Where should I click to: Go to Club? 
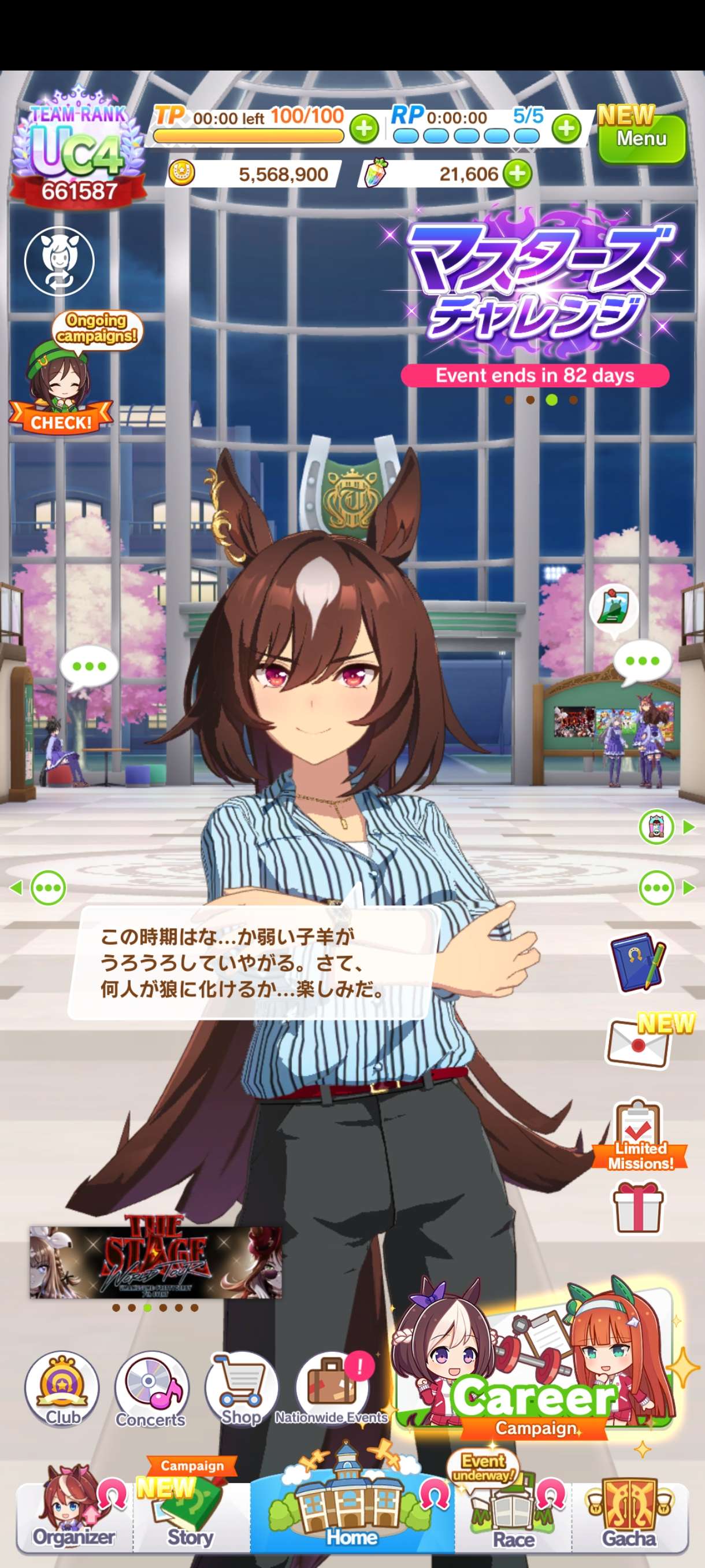point(61,1389)
